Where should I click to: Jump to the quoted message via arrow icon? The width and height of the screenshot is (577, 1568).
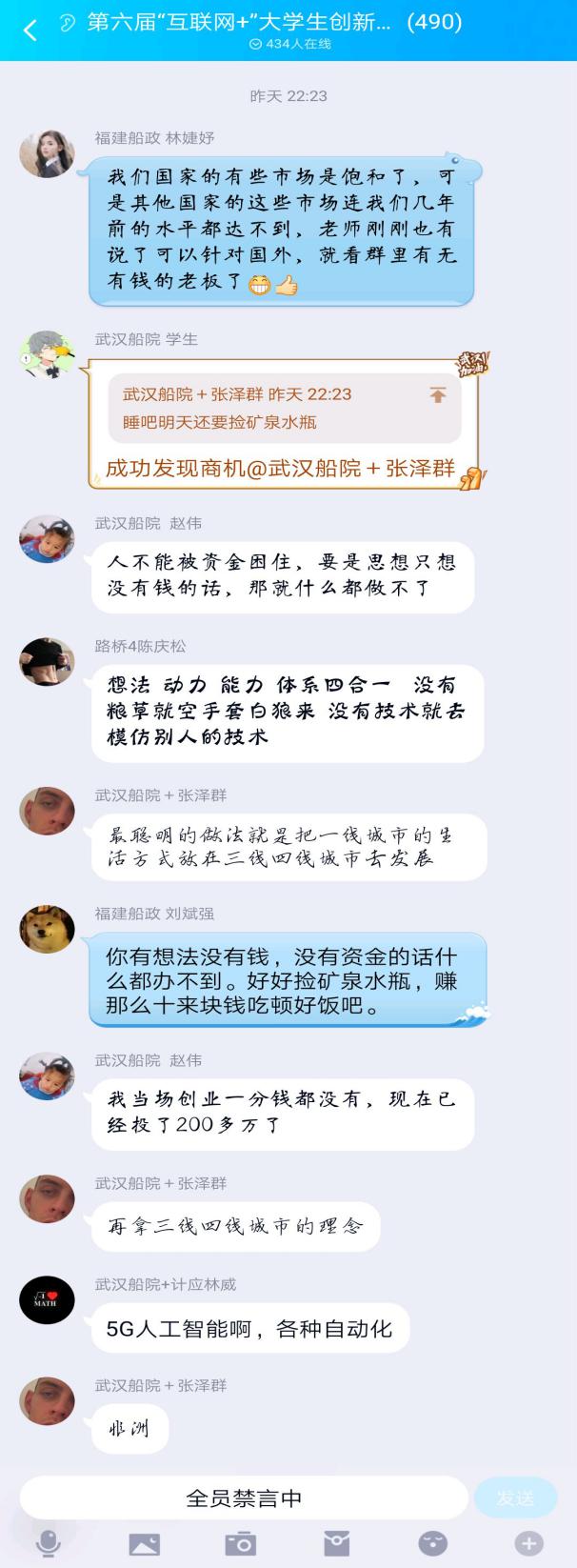437,395
